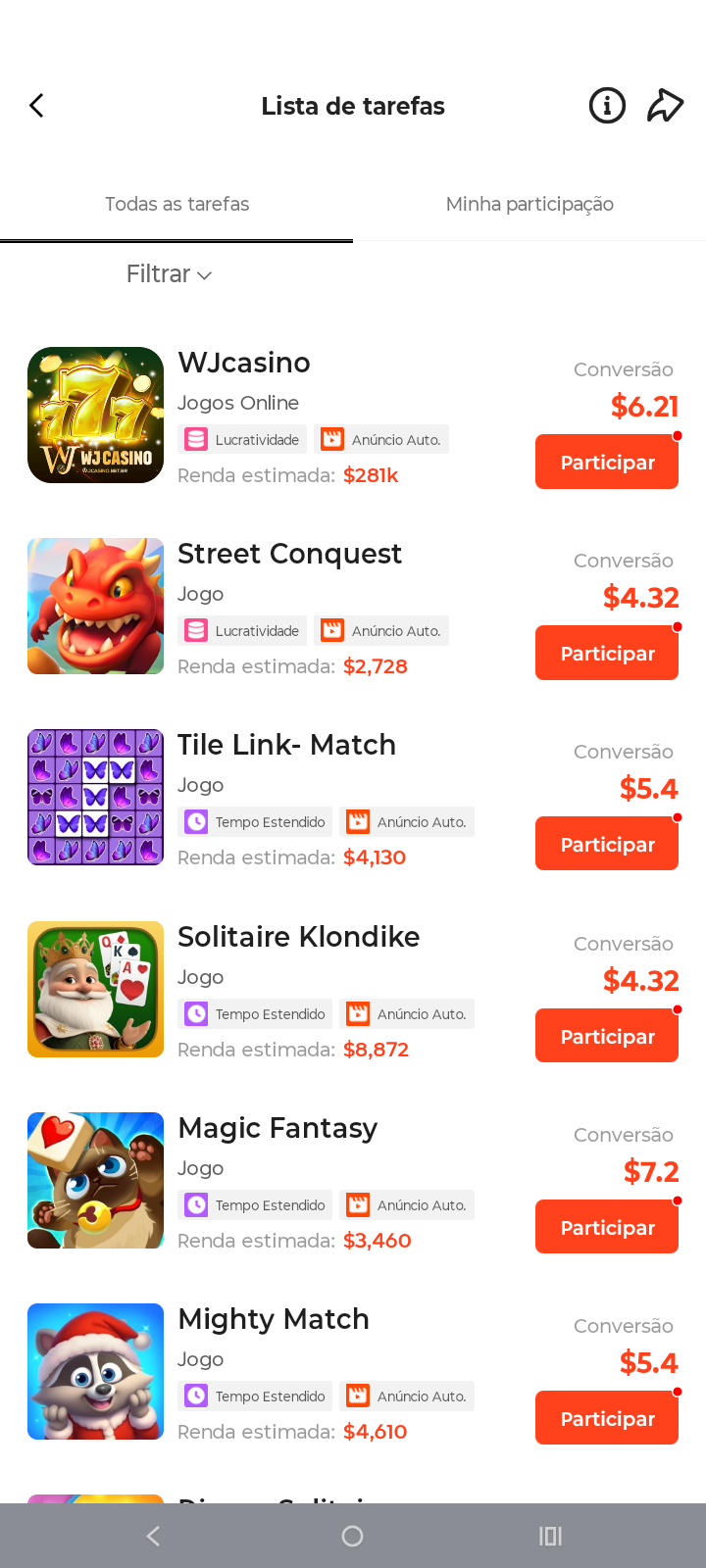Open the system recent apps button
The width and height of the screenshot is (706, 1568).
click(x=550, y=1536)
